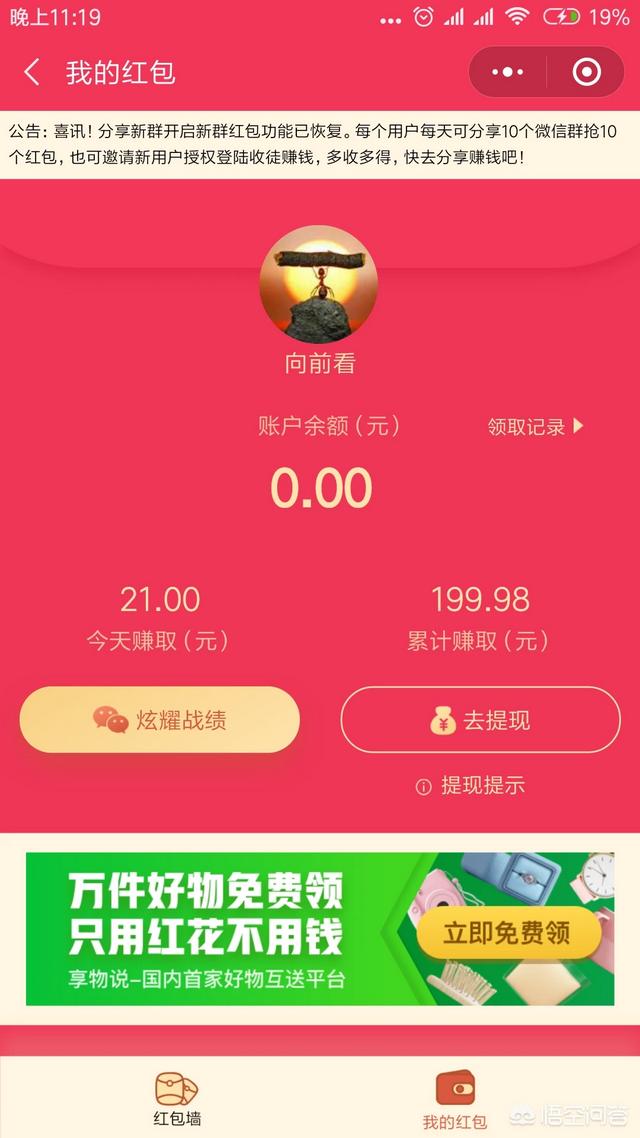Tap the 炫耀战绩 share button
The width and height of the screenshot is (640, 1138).
point(160,719)
